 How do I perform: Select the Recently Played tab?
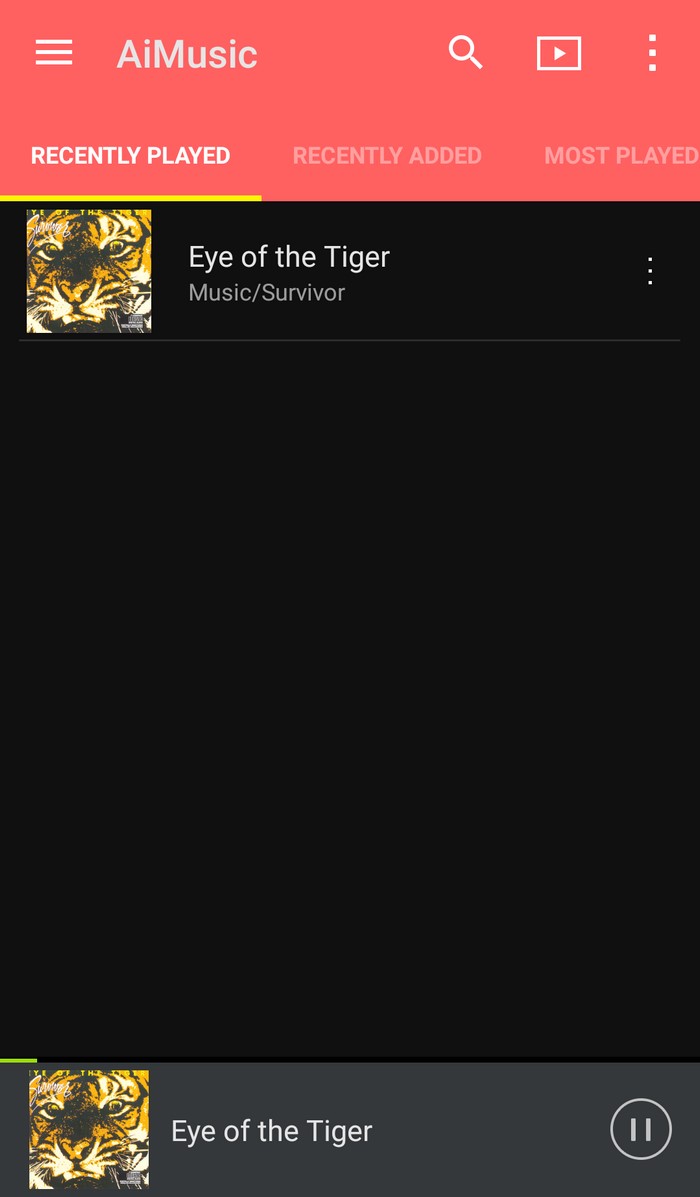(x=131, y=156)
